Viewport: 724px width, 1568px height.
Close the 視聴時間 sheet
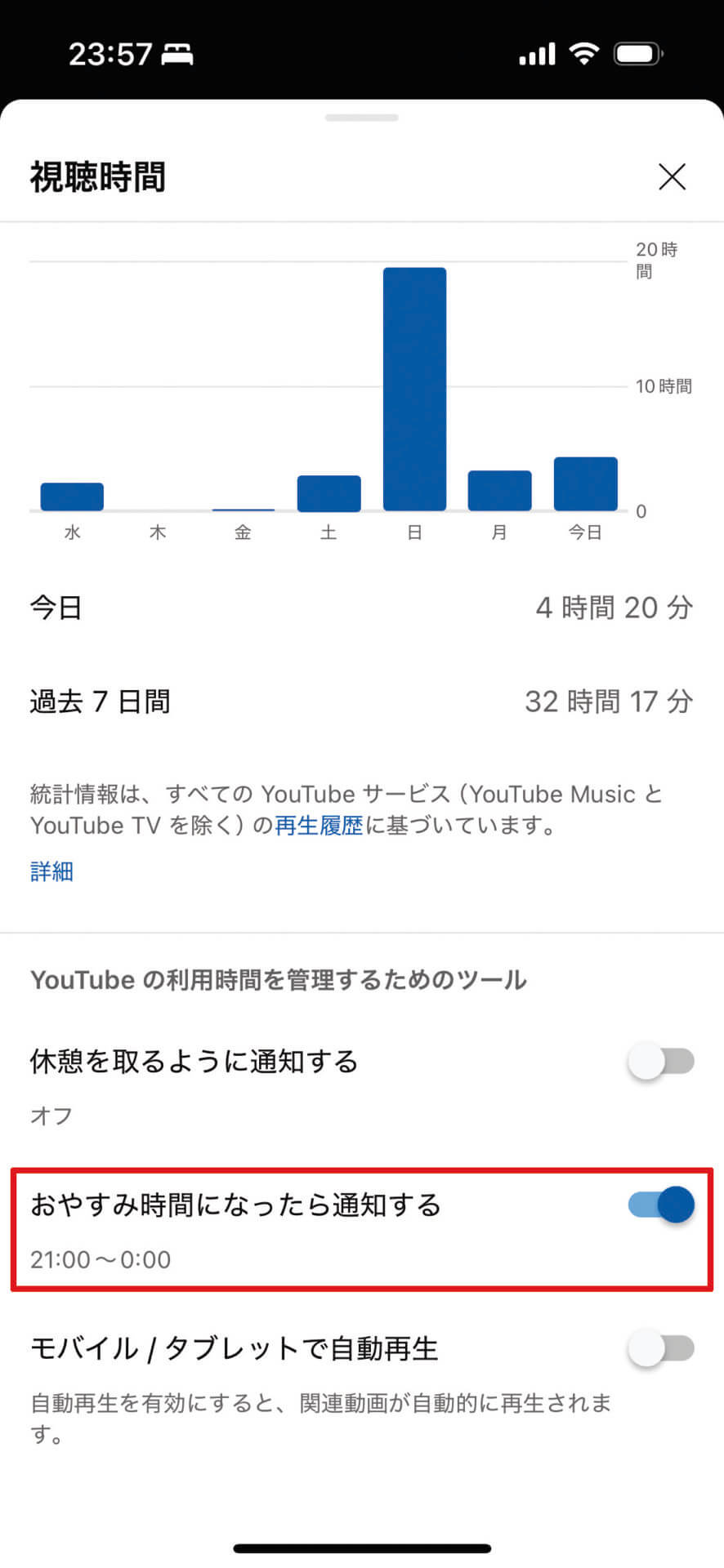coord(672,176)
